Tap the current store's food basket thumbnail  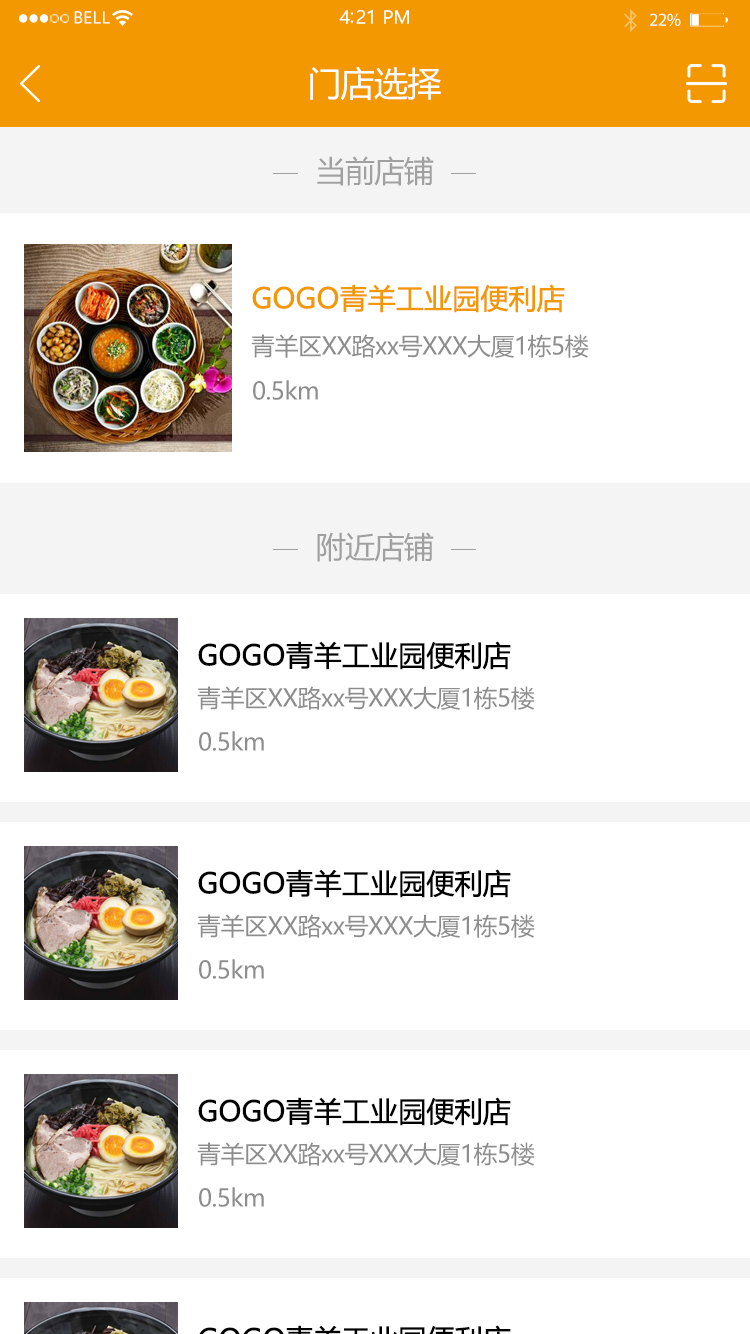[x=127, y=347]
